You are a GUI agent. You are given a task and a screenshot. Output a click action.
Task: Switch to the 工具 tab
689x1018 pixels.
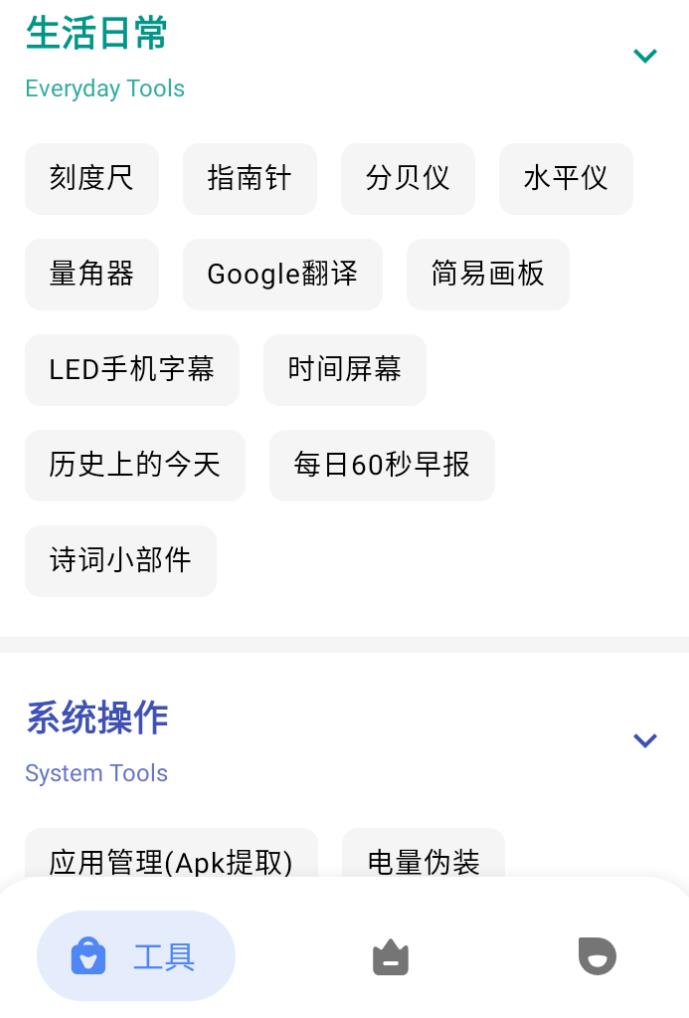[x=136, y=957]
